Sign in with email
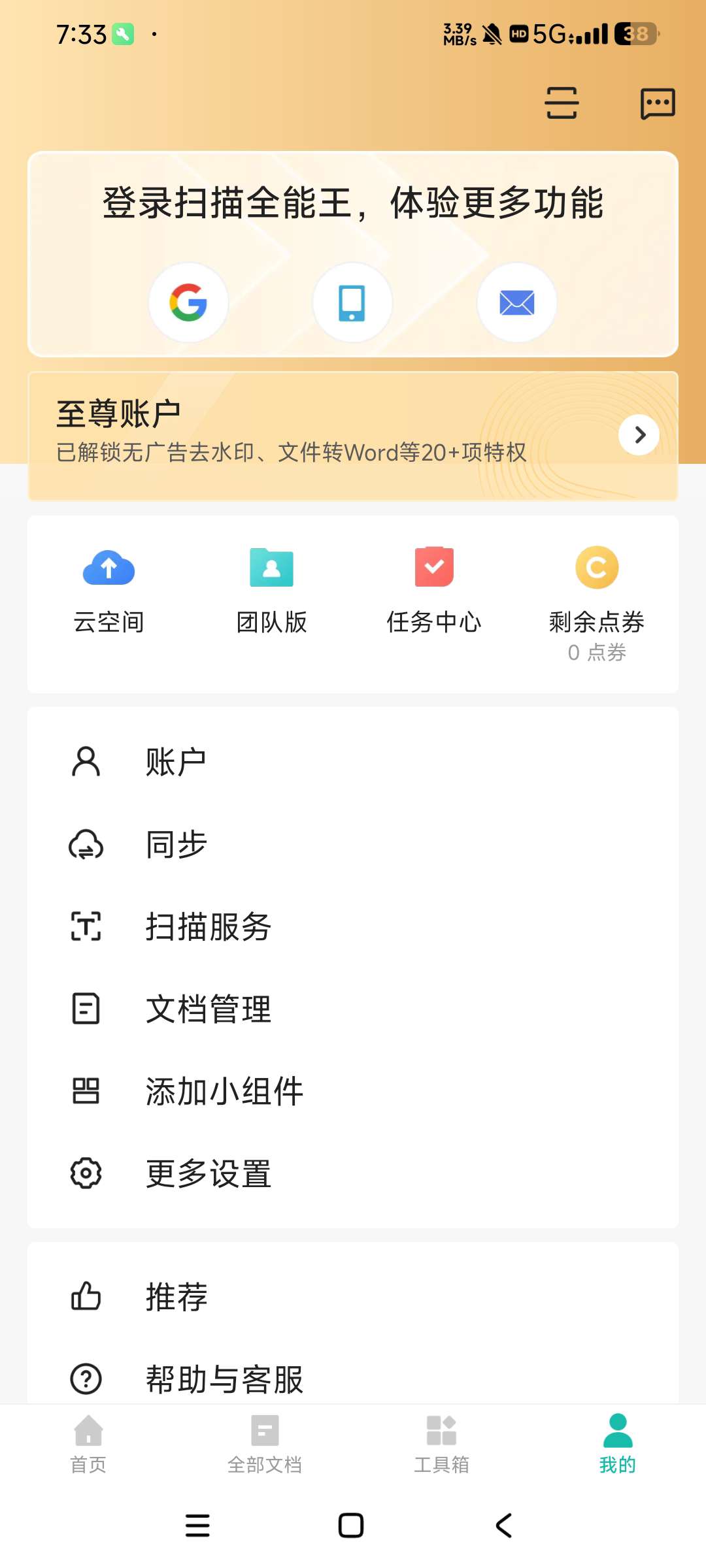This screenshot has height=1568, width=706. tap(516, 302)
